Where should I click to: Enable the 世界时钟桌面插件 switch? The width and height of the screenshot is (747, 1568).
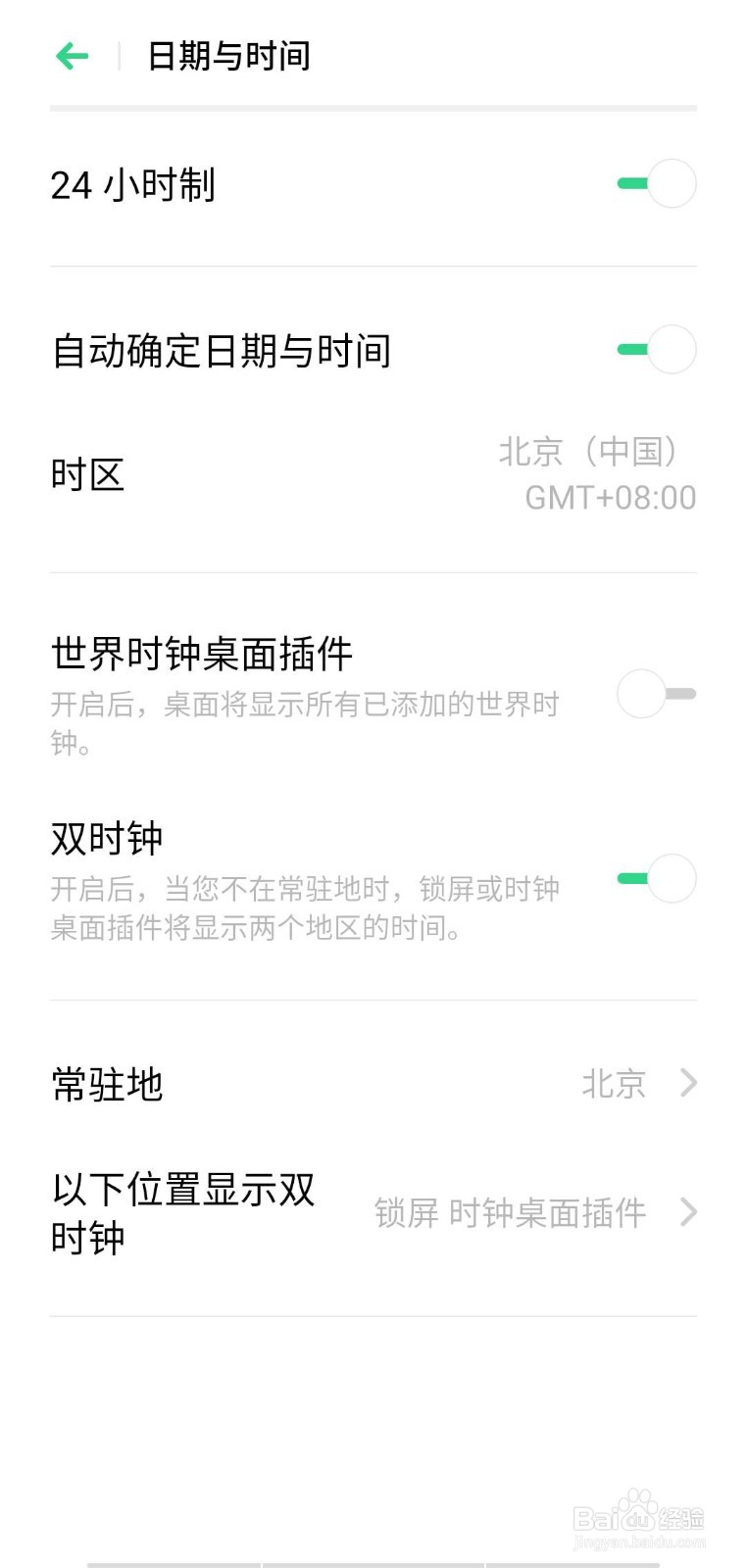656,693
